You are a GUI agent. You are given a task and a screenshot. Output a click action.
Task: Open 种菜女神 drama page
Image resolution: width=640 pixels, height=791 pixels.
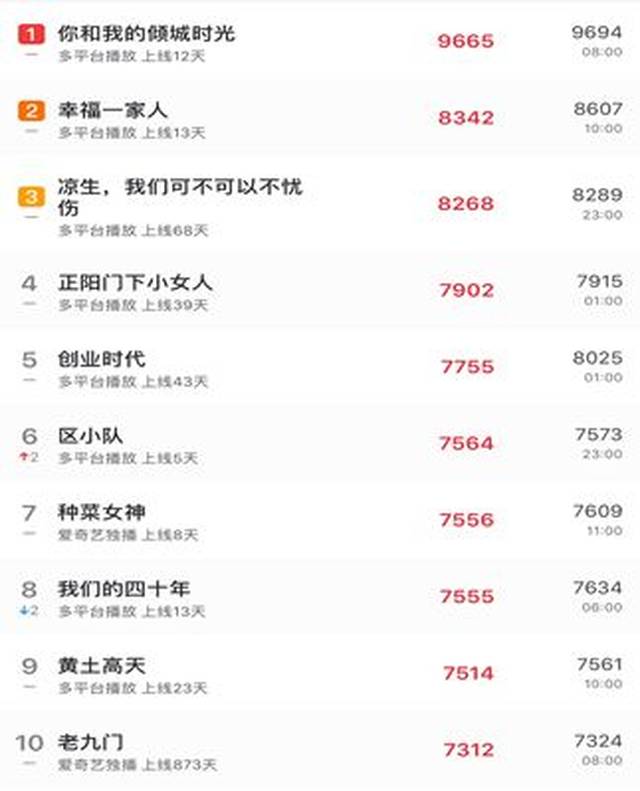(x=102, y=513)
